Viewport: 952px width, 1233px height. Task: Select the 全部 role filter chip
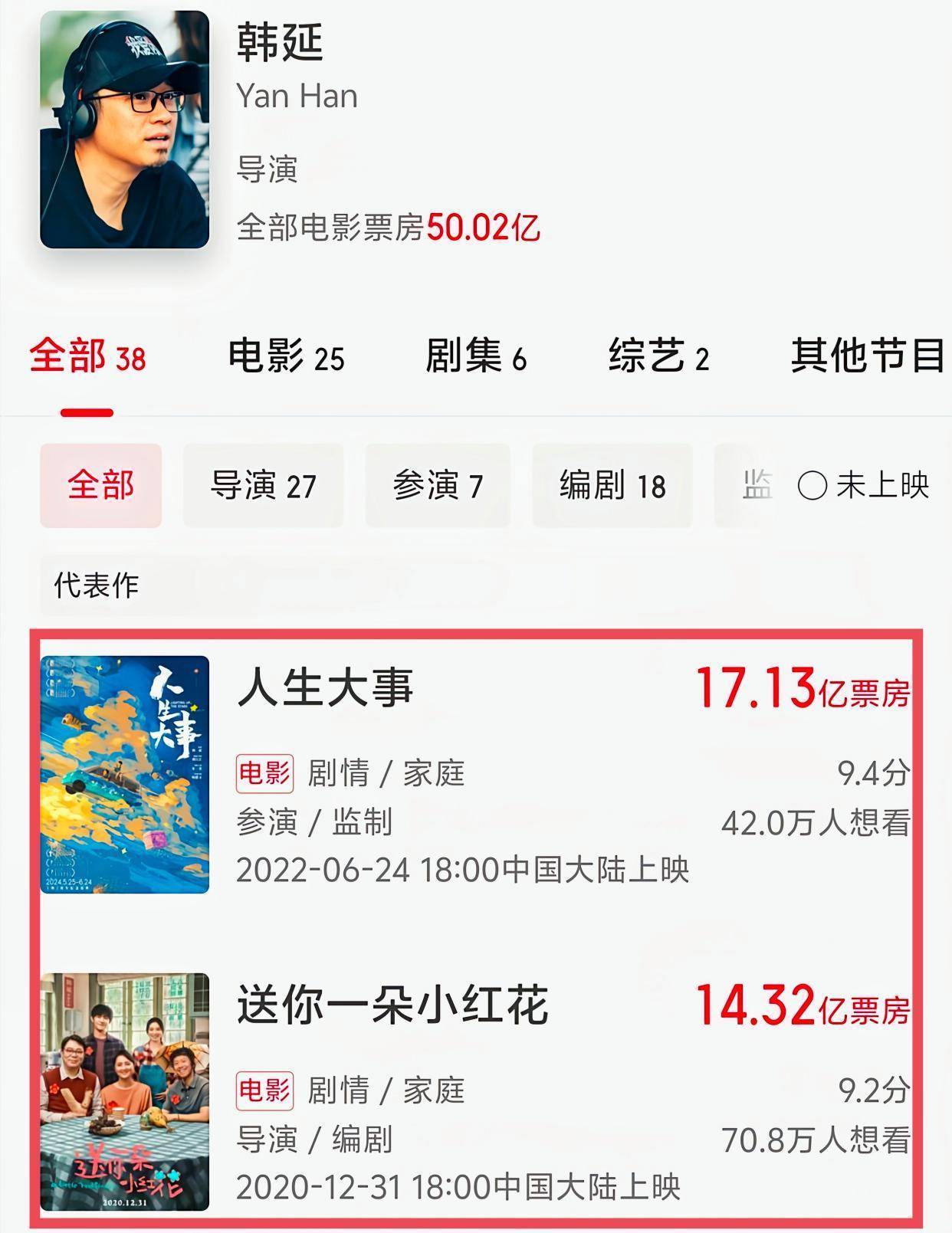(100, 486)
